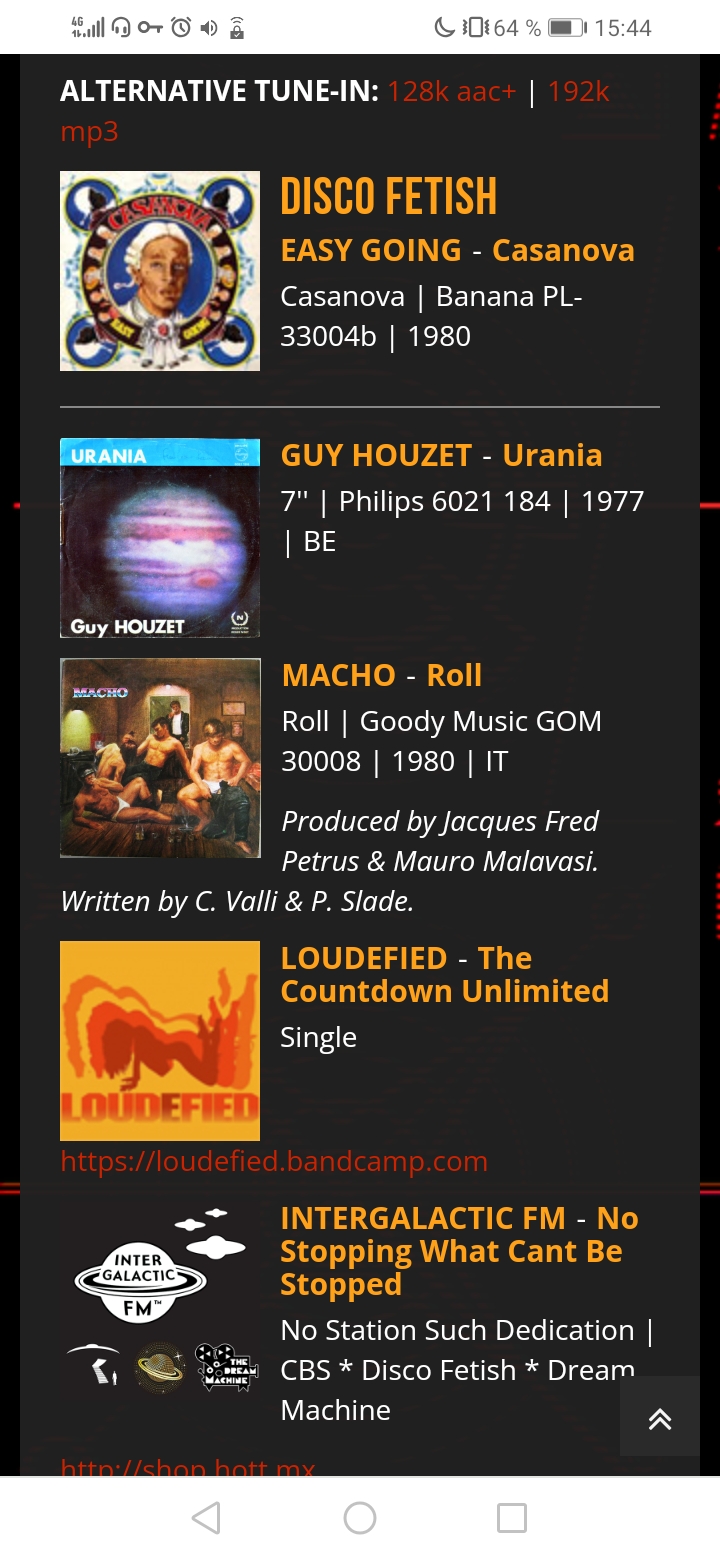720x1560 pixels.
Task: Open the 128k aac+ stream link
Action: [x=451, y=92]
